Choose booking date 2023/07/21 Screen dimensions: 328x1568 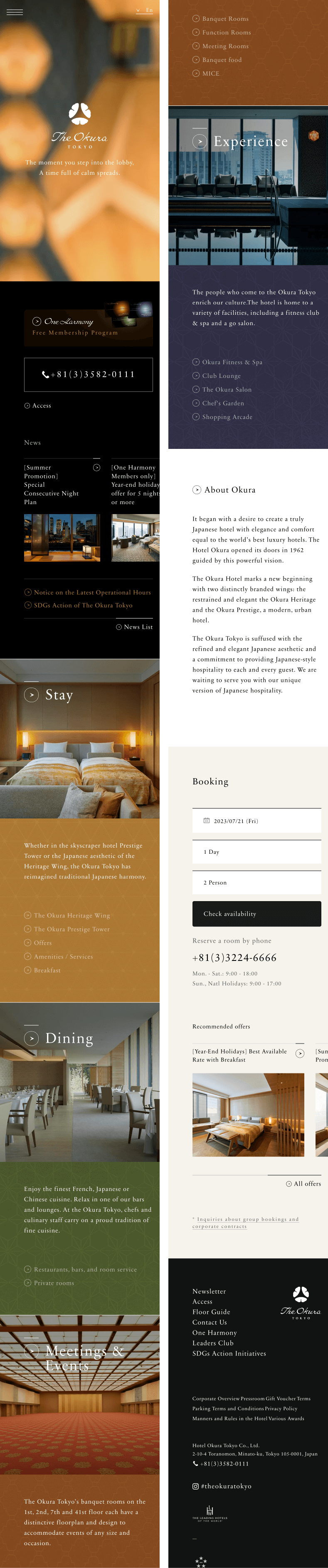coord(256,821)
